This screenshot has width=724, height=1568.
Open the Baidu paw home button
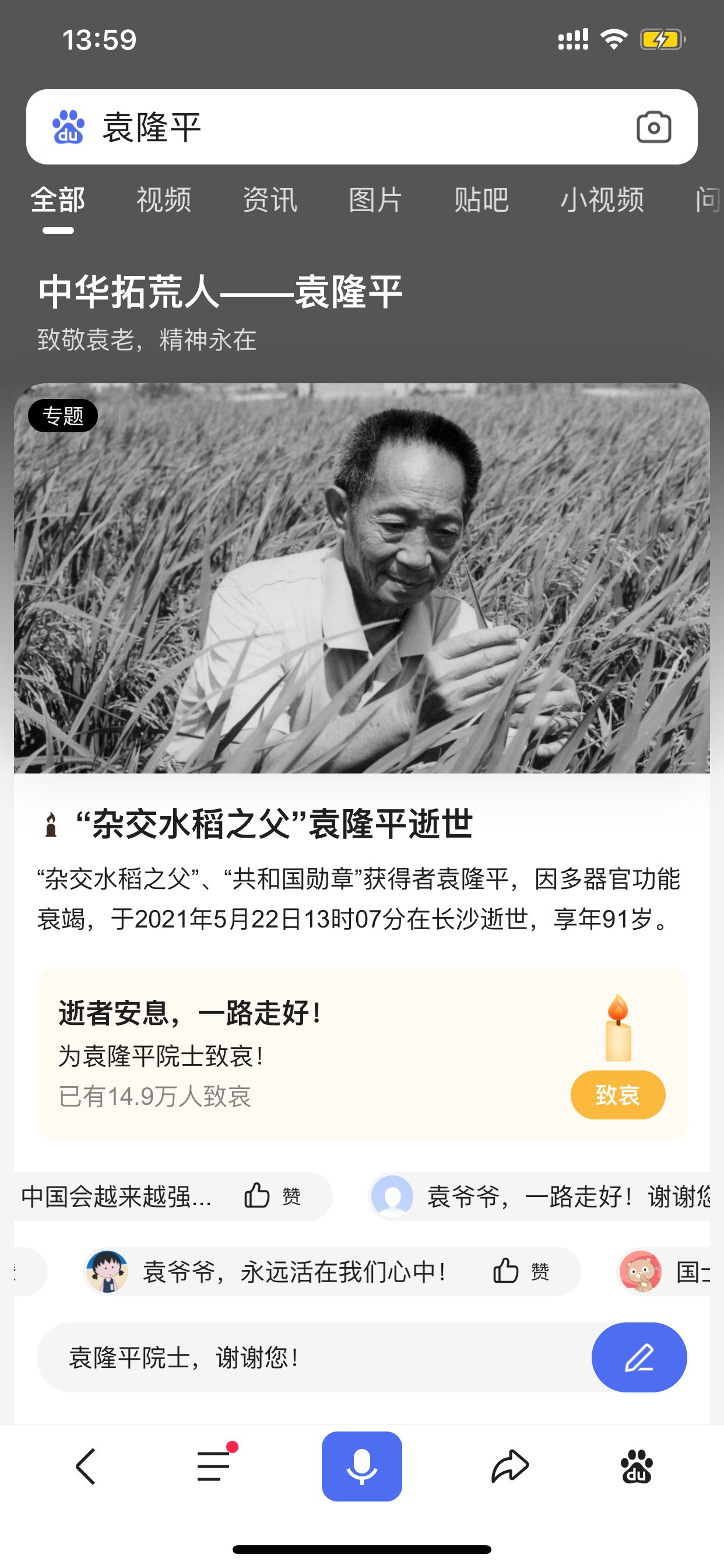click(x=637, y=1466)
